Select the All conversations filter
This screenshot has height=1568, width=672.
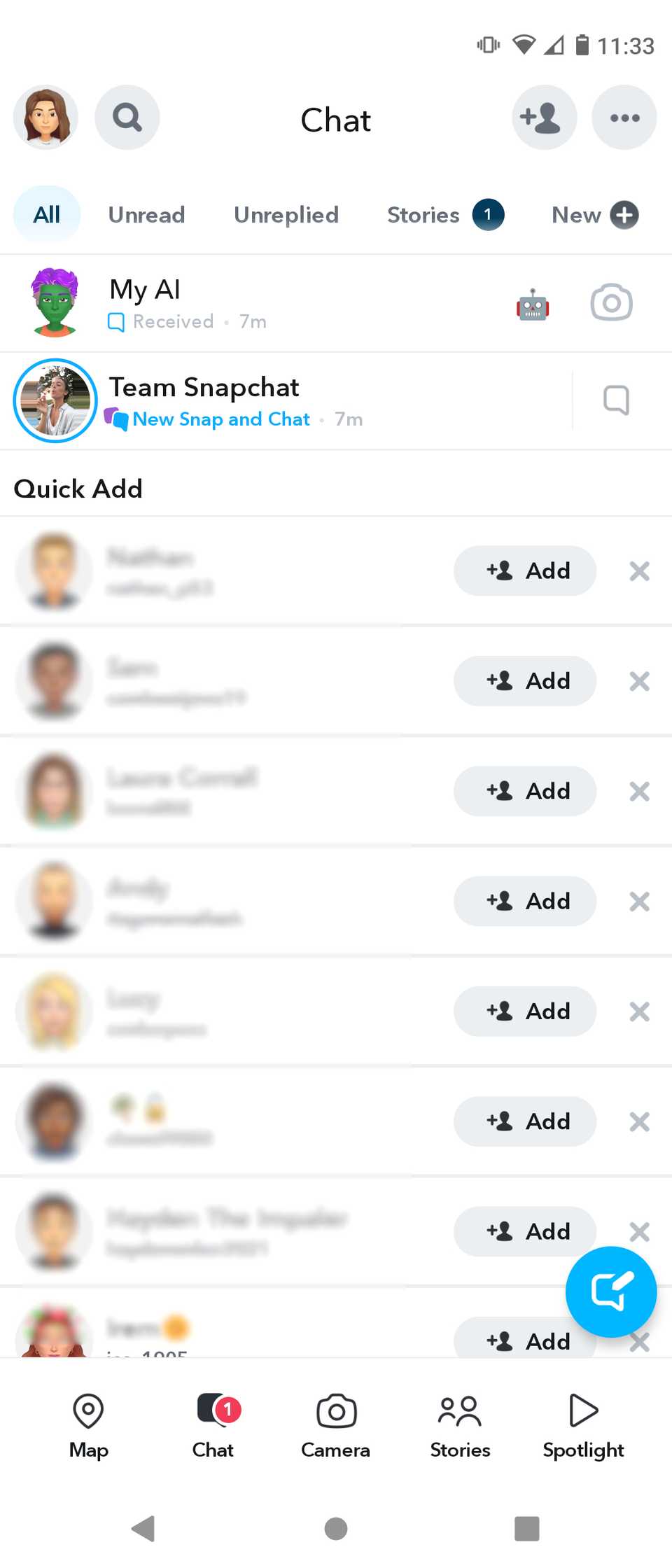46,215
